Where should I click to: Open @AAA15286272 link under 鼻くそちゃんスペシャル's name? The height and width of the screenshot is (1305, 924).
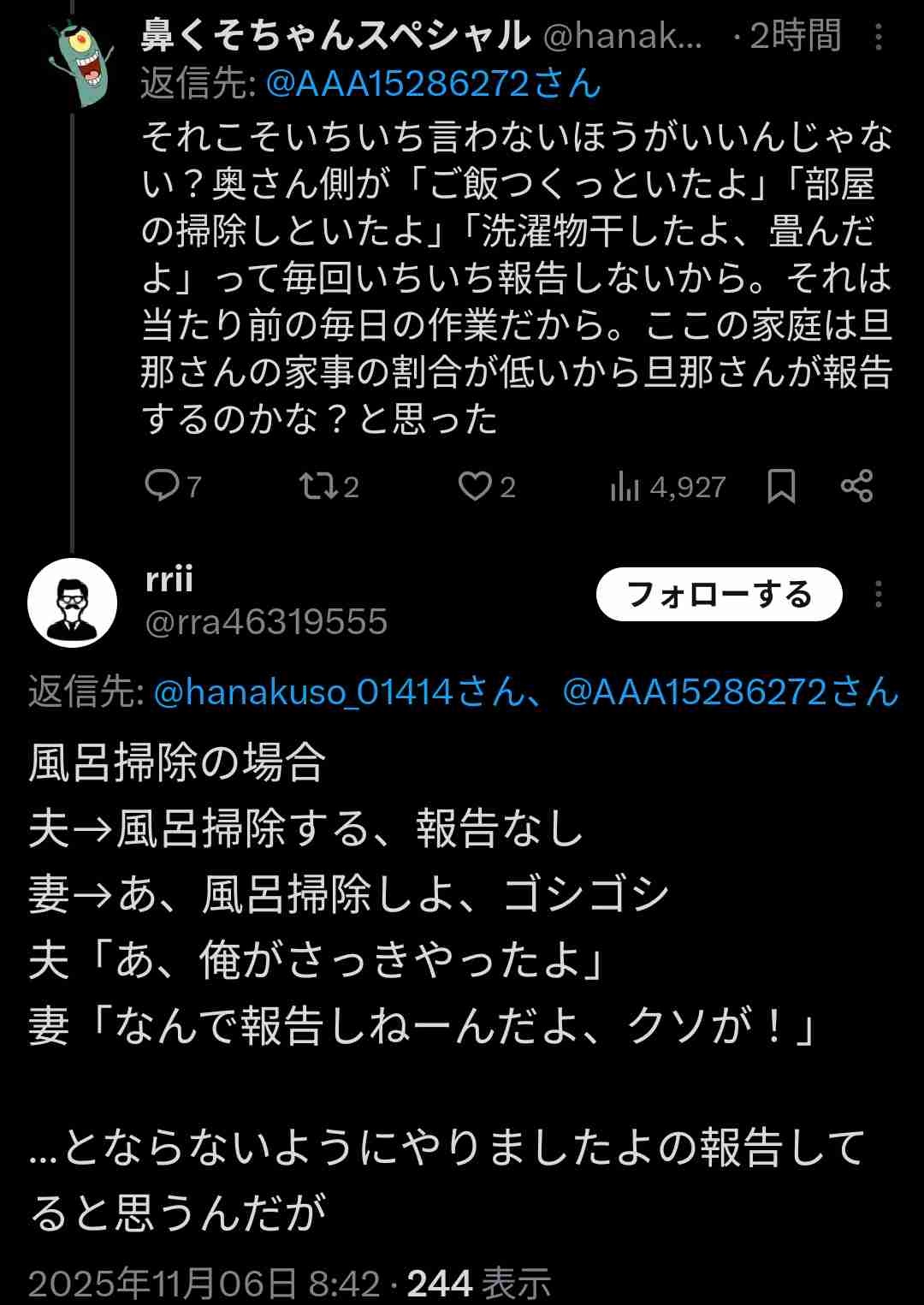click(x=434, y=84)
